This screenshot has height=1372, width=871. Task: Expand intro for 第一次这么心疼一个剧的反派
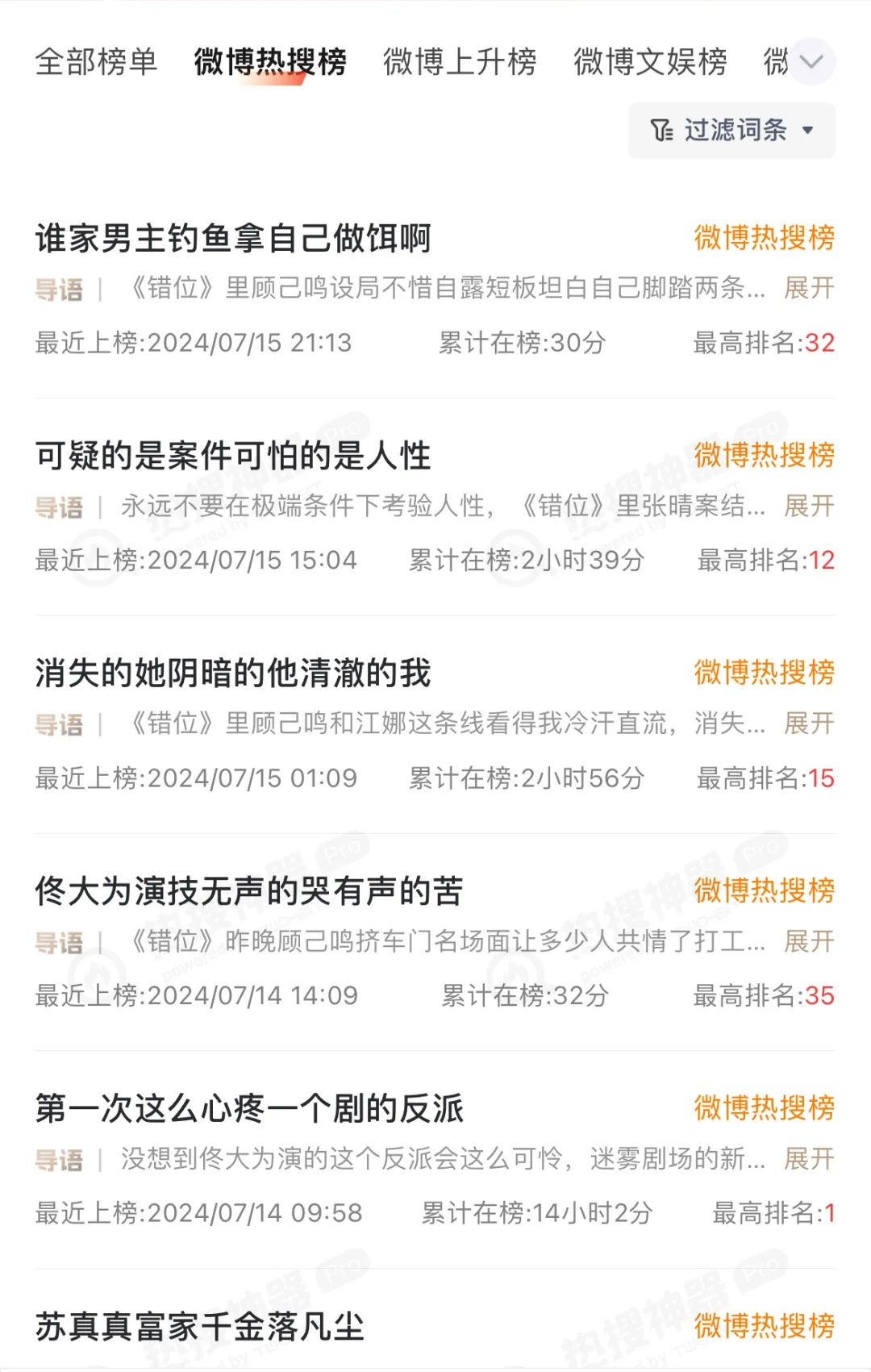(809, 1159)
